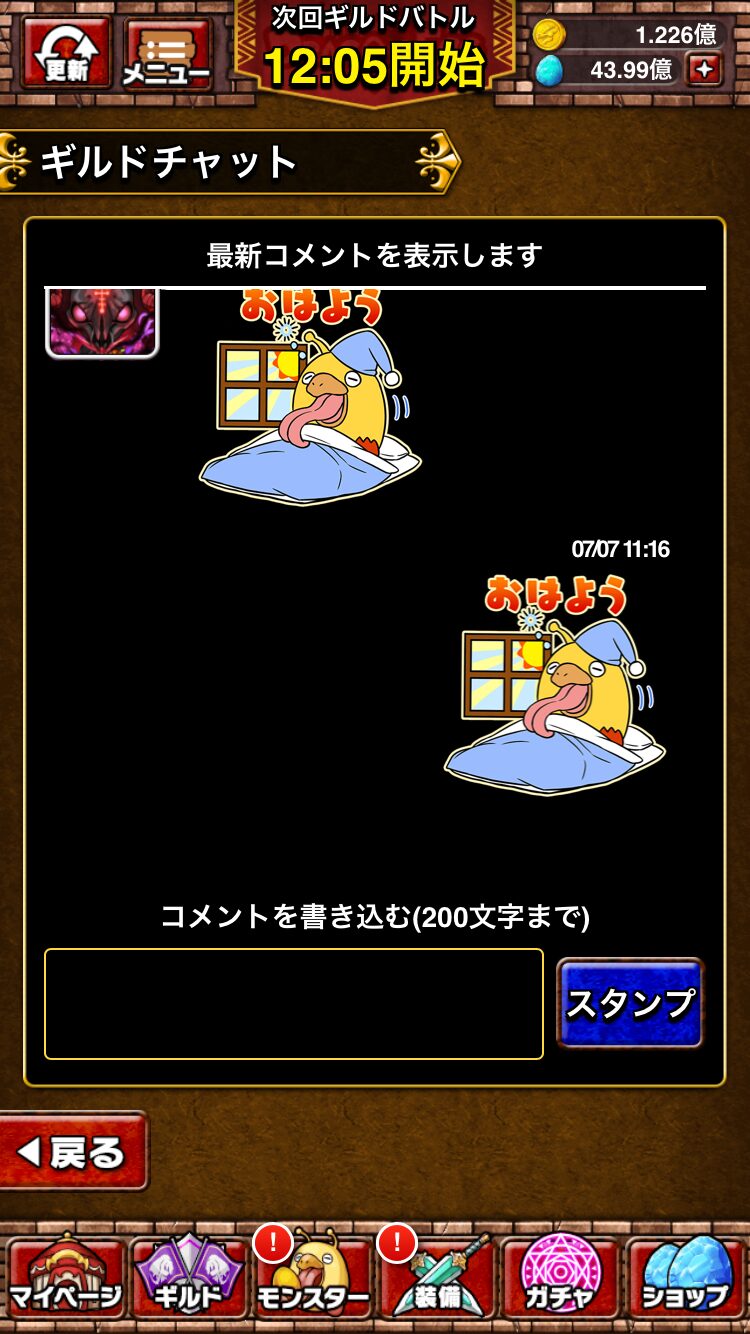Show latest comments via 最新コメントを表示します

(374, 256)
